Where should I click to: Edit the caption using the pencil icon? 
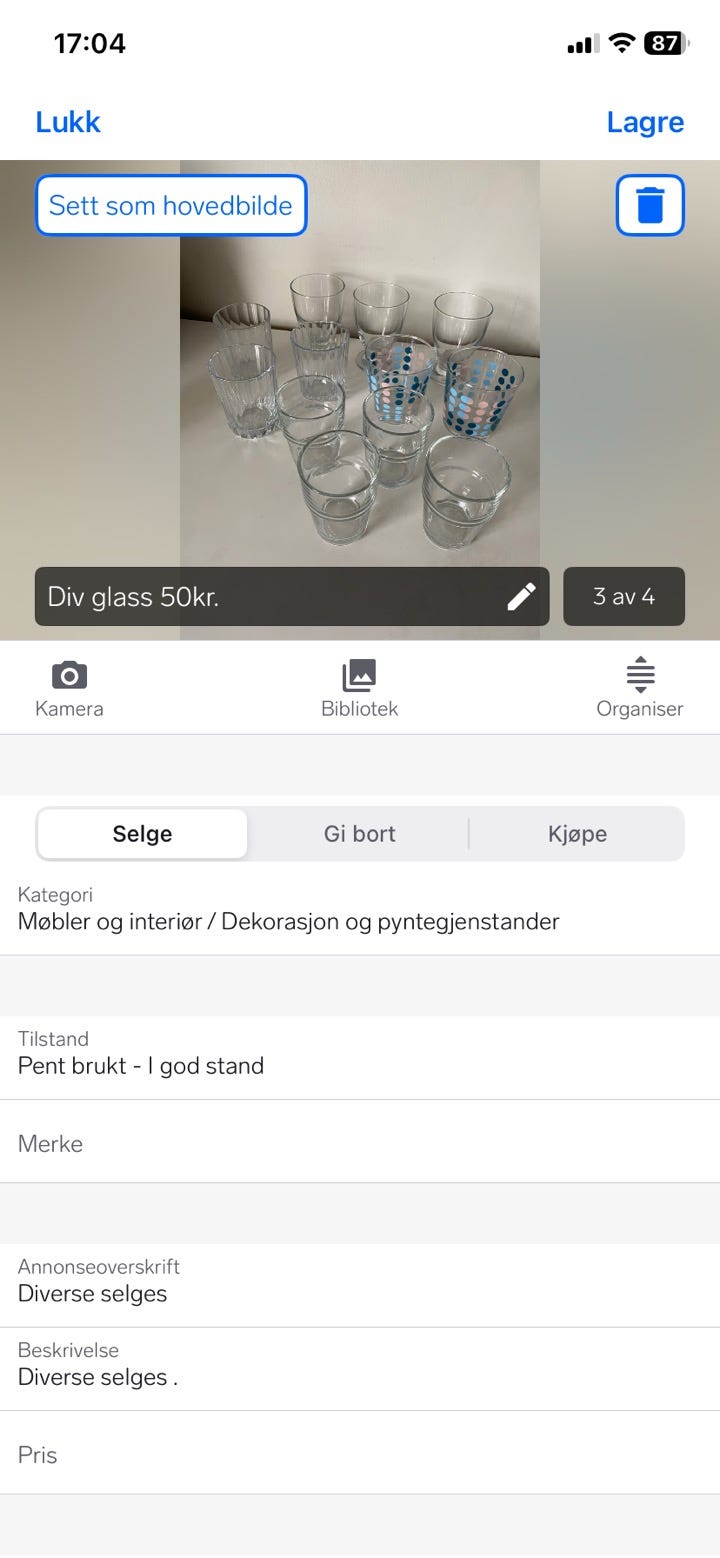(521, 596)
